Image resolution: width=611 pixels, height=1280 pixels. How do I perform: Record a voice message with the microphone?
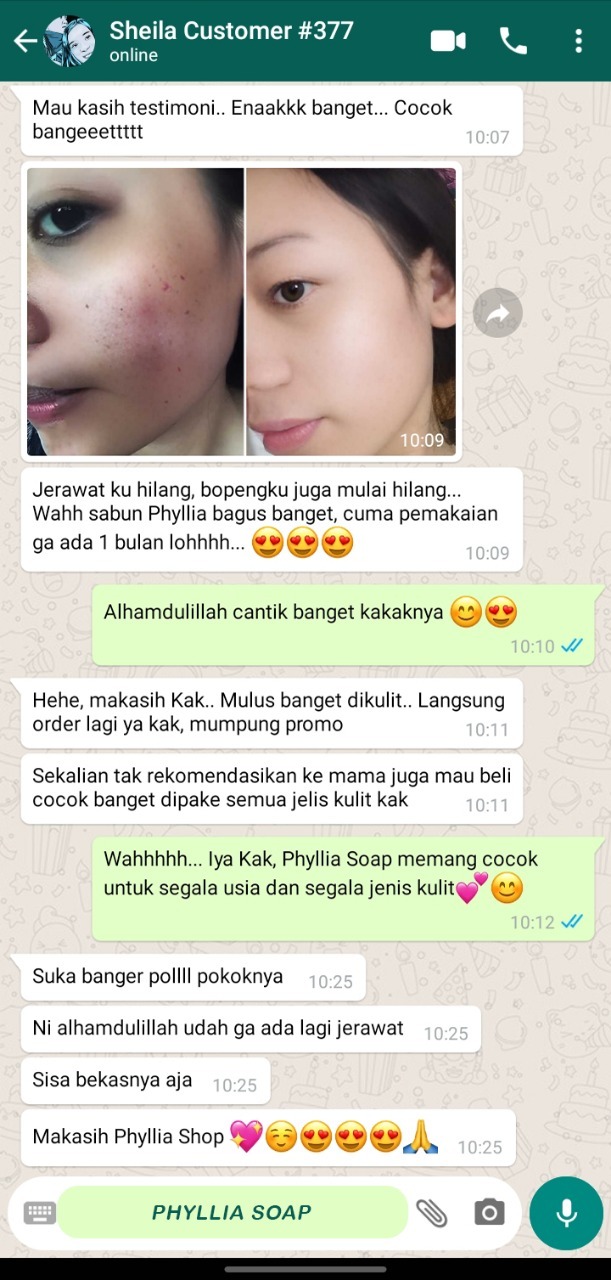coord(566,1213)
